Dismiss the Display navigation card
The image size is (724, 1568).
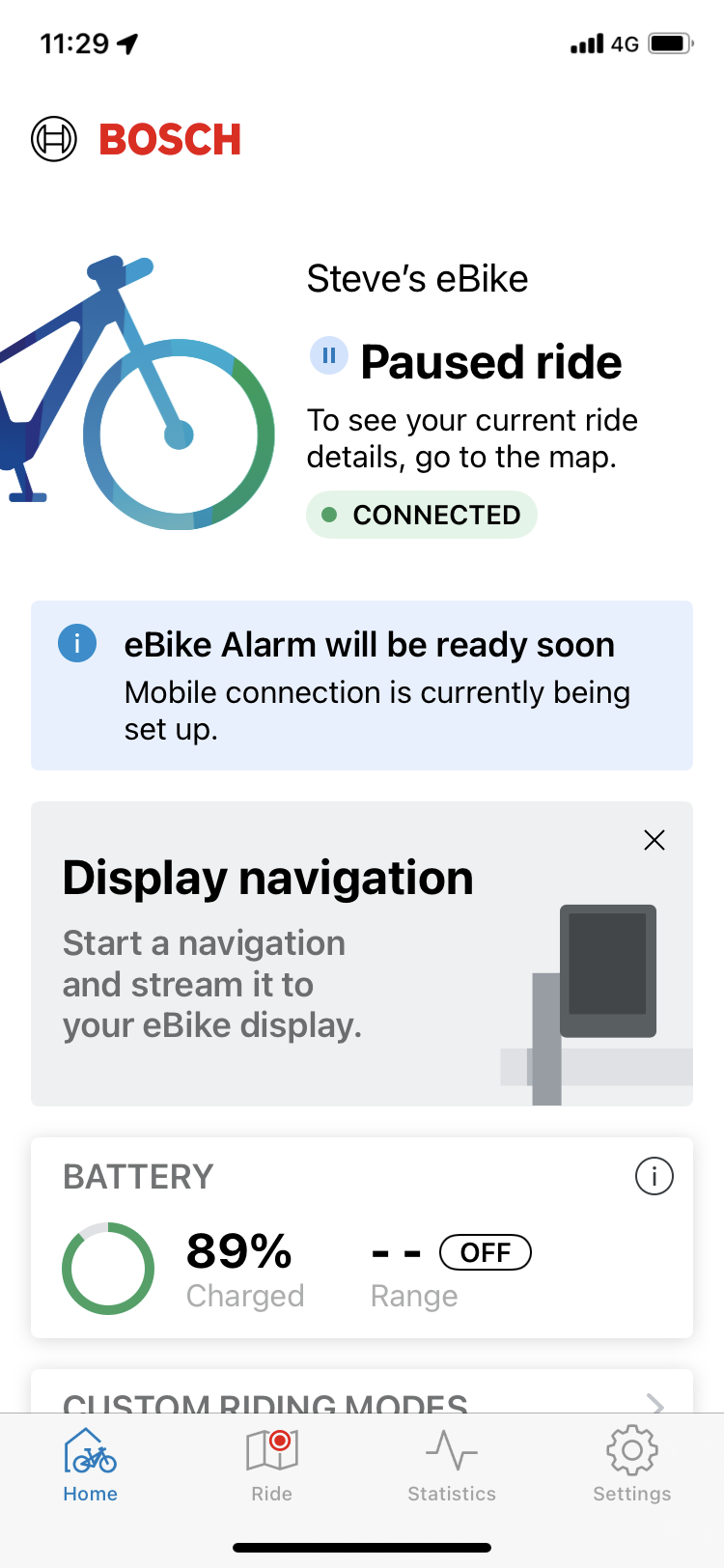(654, 840)
